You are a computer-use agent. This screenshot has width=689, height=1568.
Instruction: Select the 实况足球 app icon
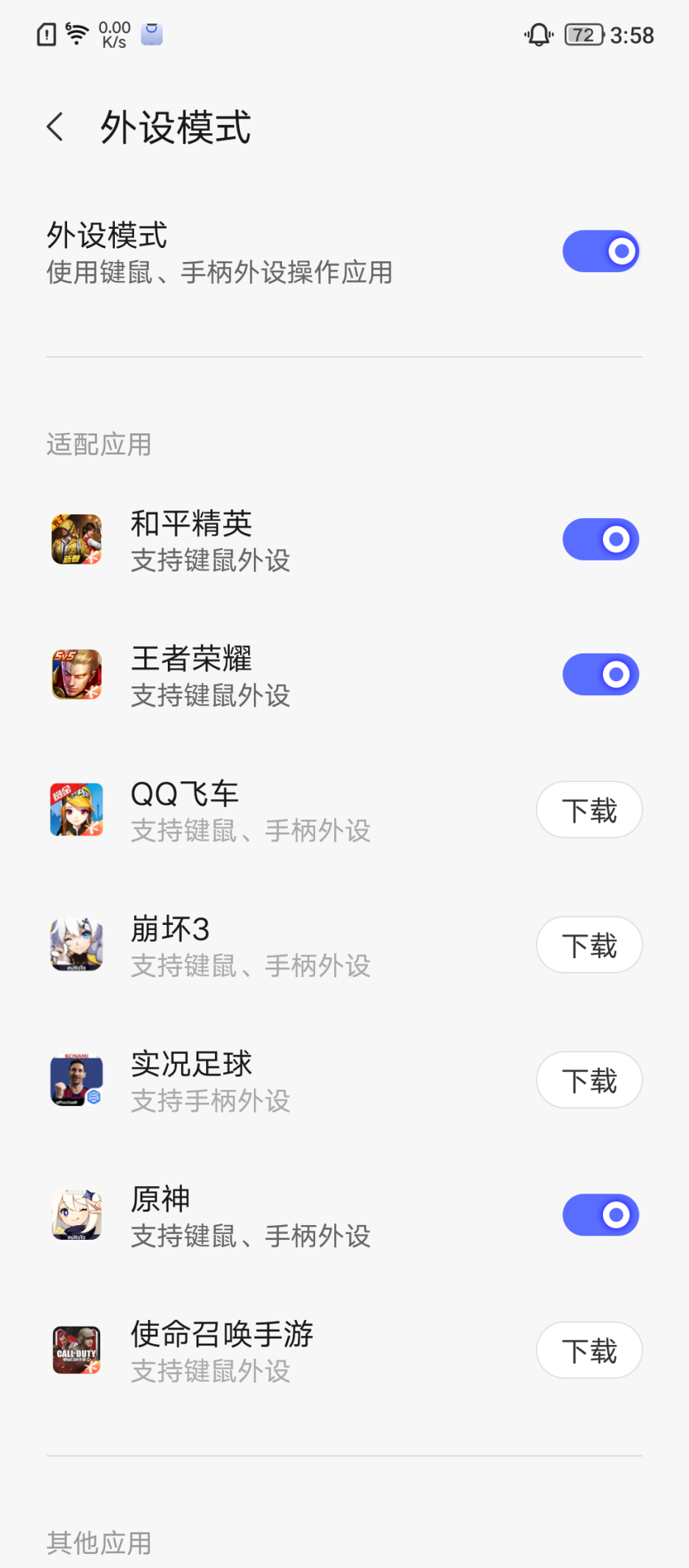pos(76,1079)
